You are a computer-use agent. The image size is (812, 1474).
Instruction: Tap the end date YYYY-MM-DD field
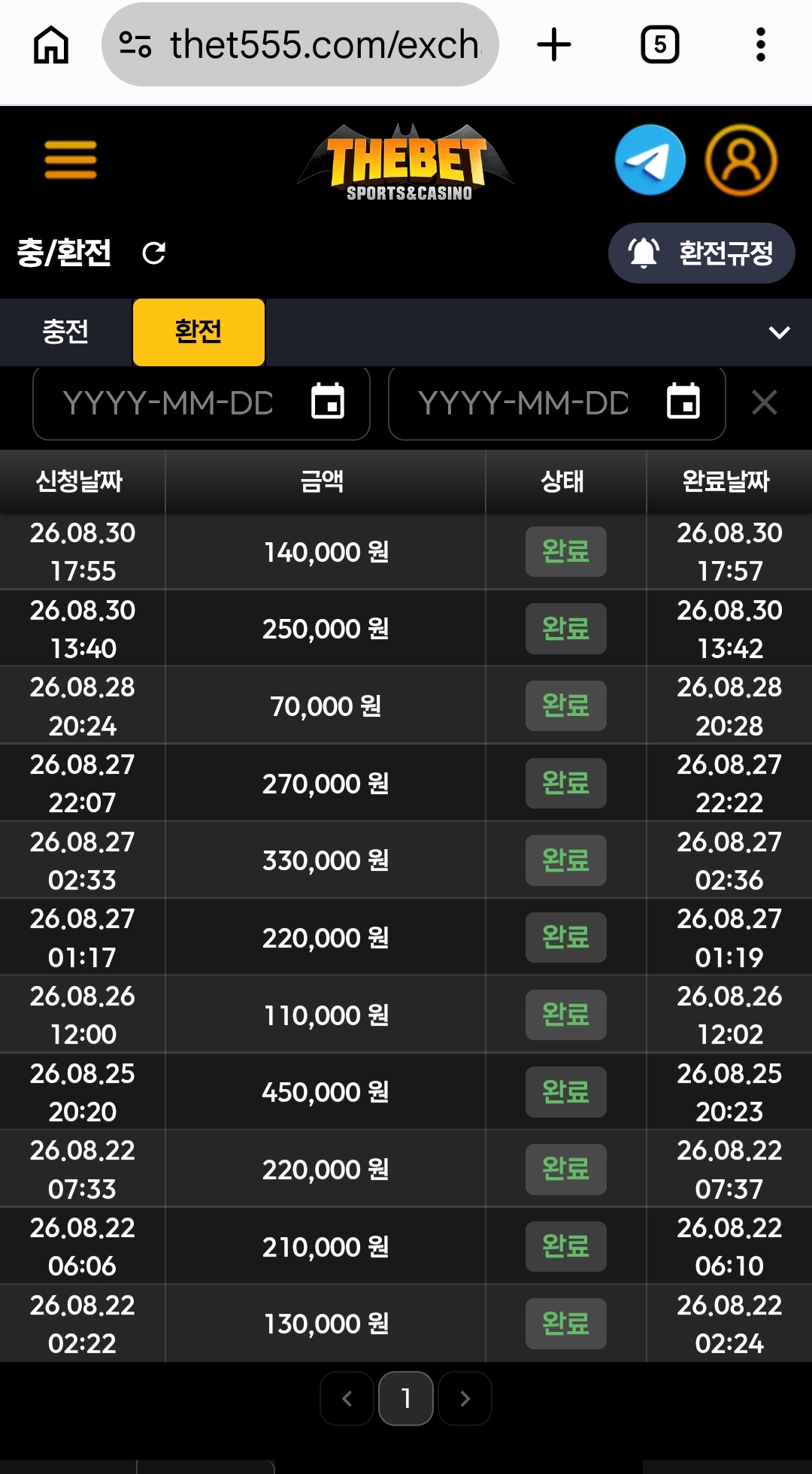[x=556, y=403]
